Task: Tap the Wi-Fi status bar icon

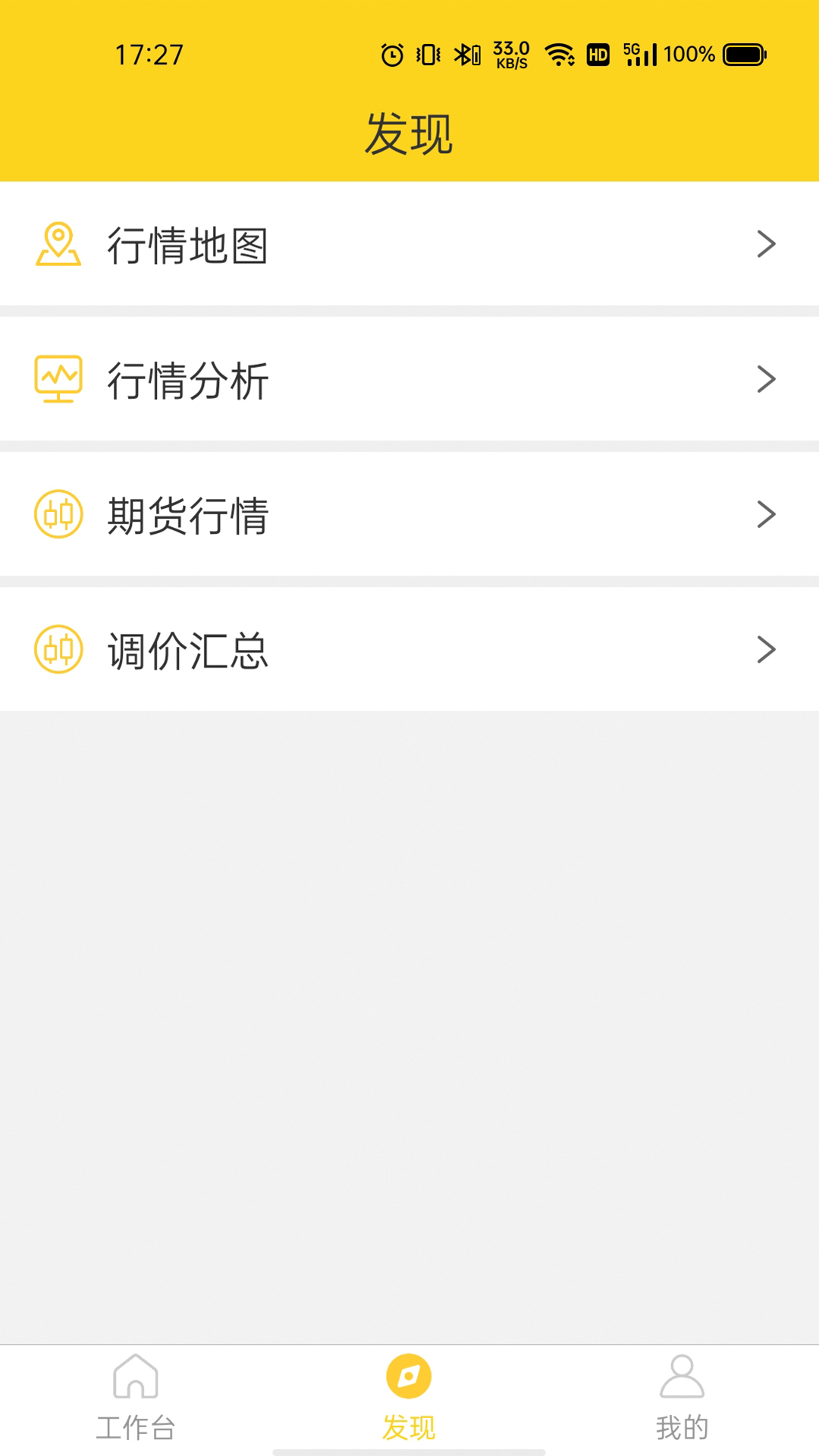Action: 561,55
